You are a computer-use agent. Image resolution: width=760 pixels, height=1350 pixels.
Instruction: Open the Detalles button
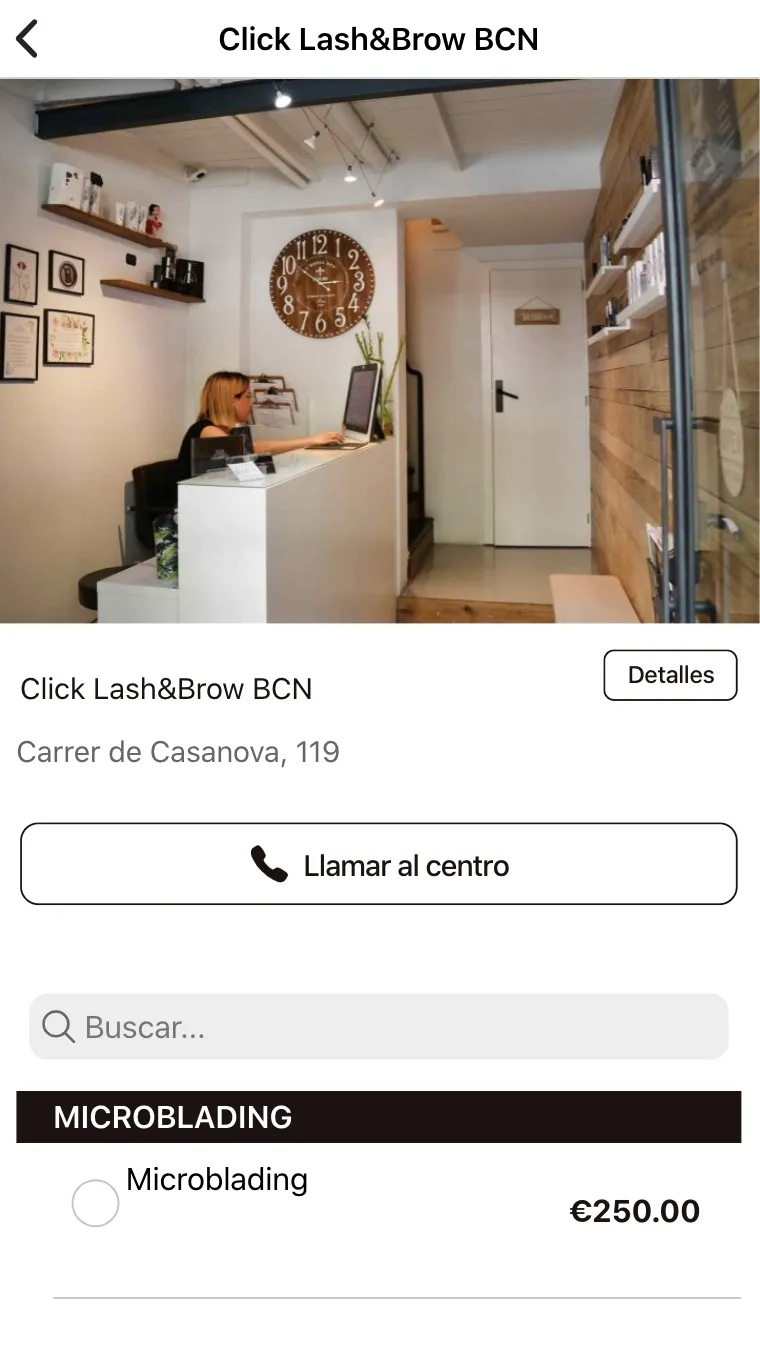(670, 675)
